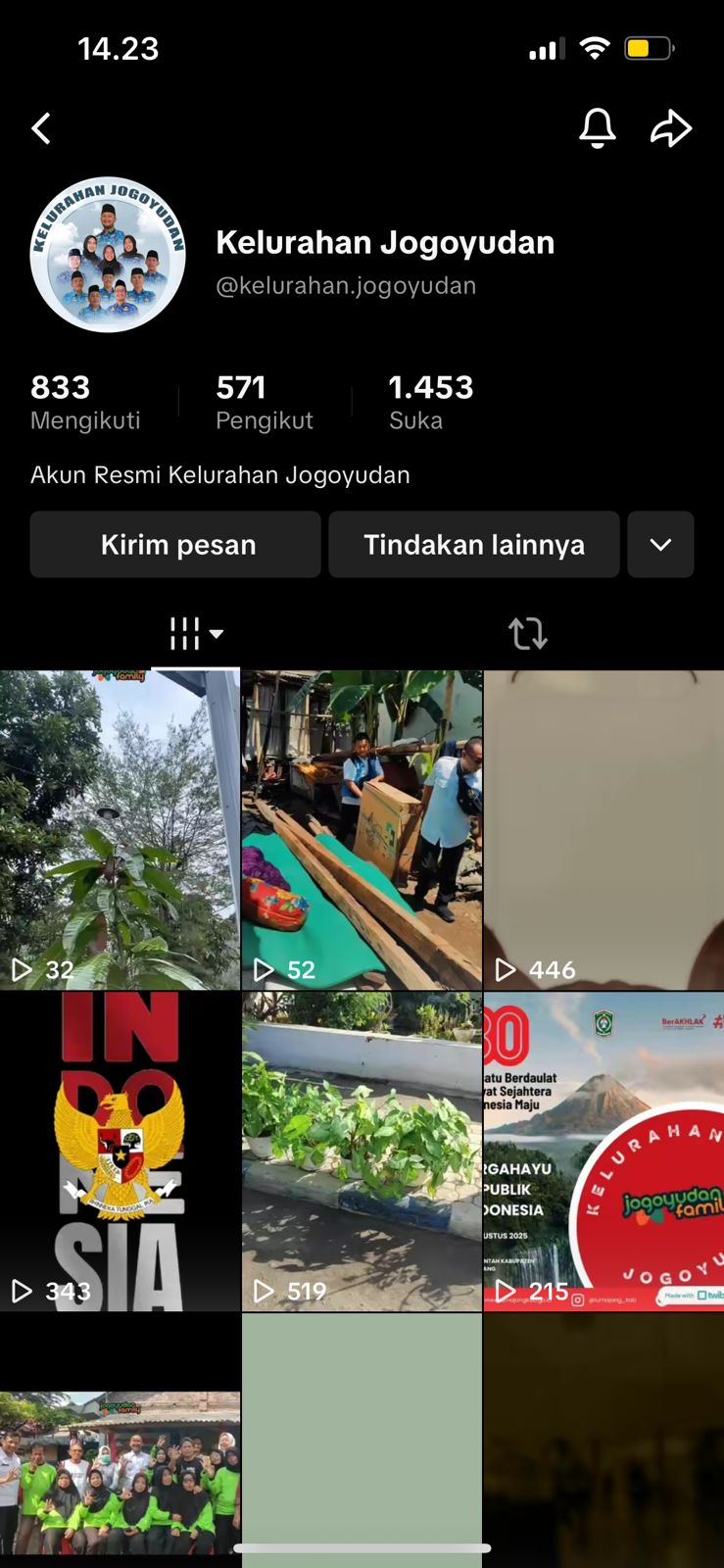Open the tree video with 32 views

pos(120,830)
